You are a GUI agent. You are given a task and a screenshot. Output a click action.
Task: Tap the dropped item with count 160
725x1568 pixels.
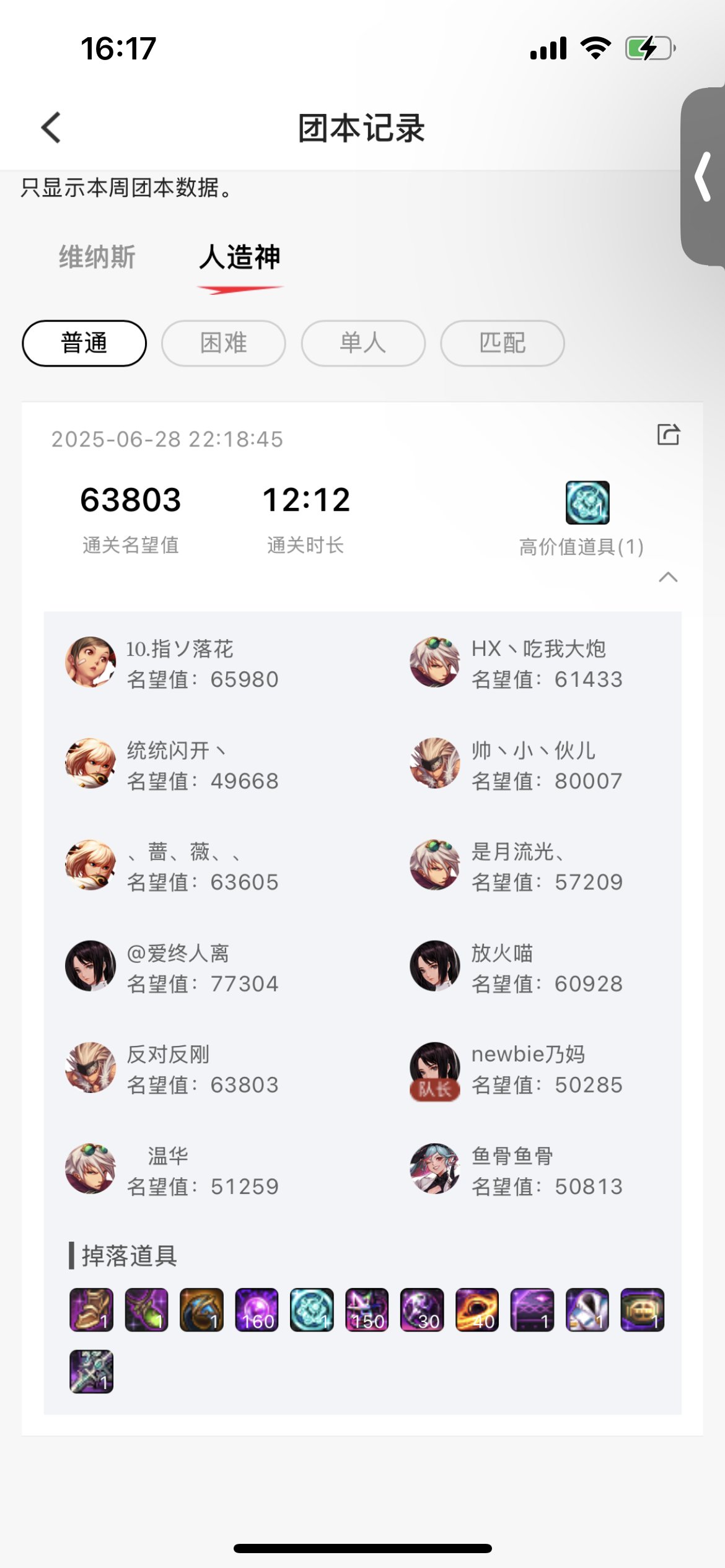(x=257, y=1310)
